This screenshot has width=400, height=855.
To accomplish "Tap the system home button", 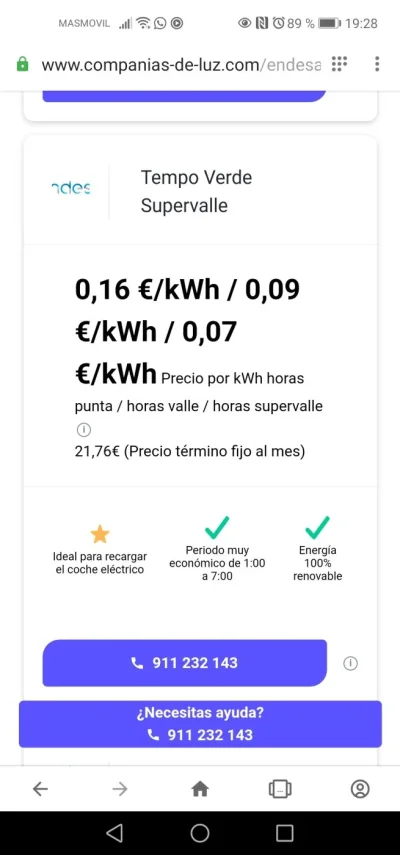I will point(200,833).
